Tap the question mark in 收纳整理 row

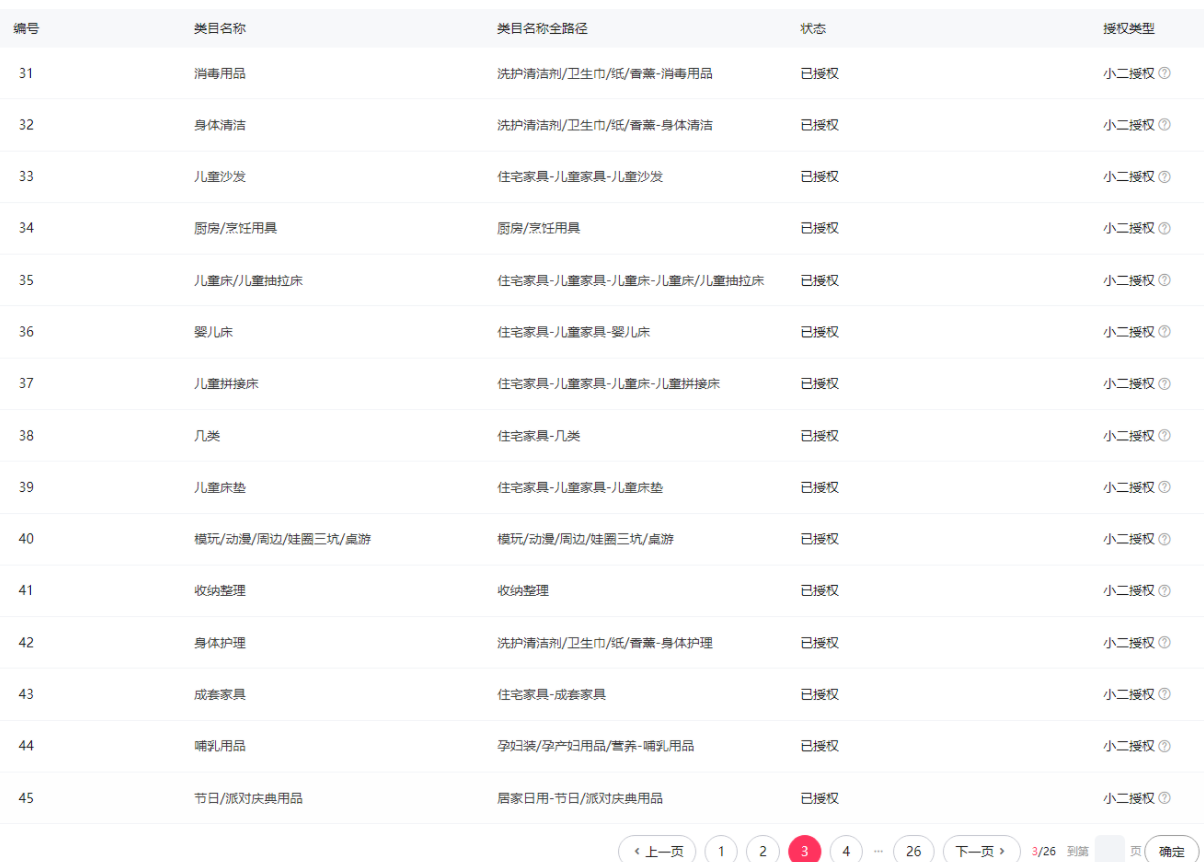[x=1164, y=591]
